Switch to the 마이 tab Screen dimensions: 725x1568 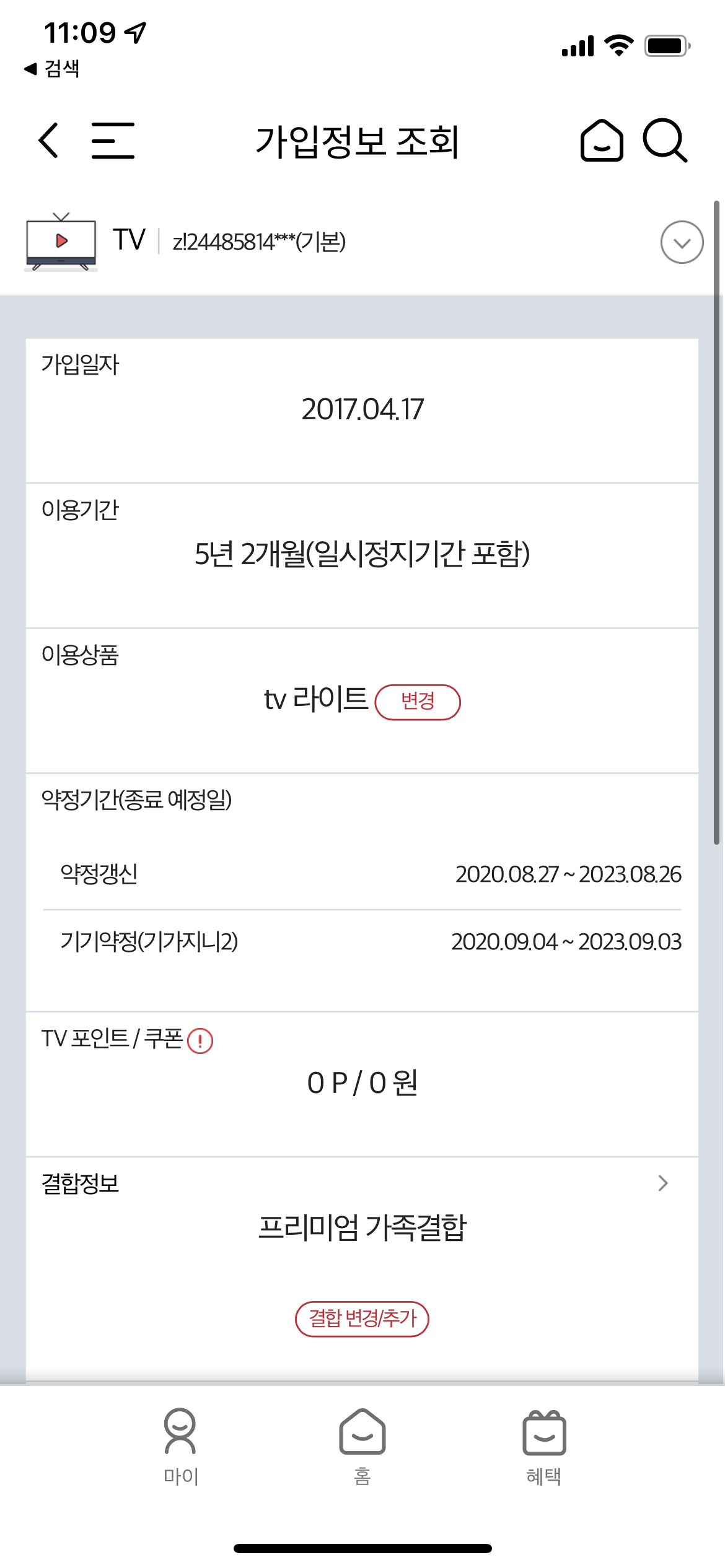180,1446
